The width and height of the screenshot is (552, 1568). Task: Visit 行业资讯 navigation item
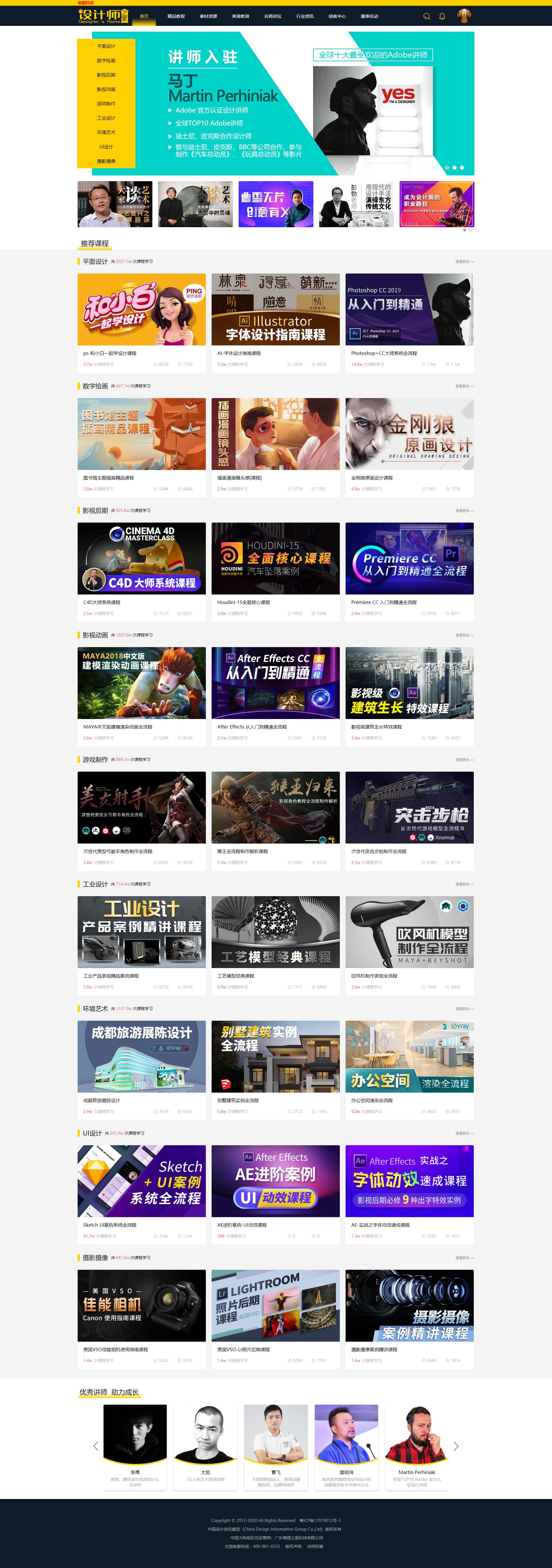point(305,16)
